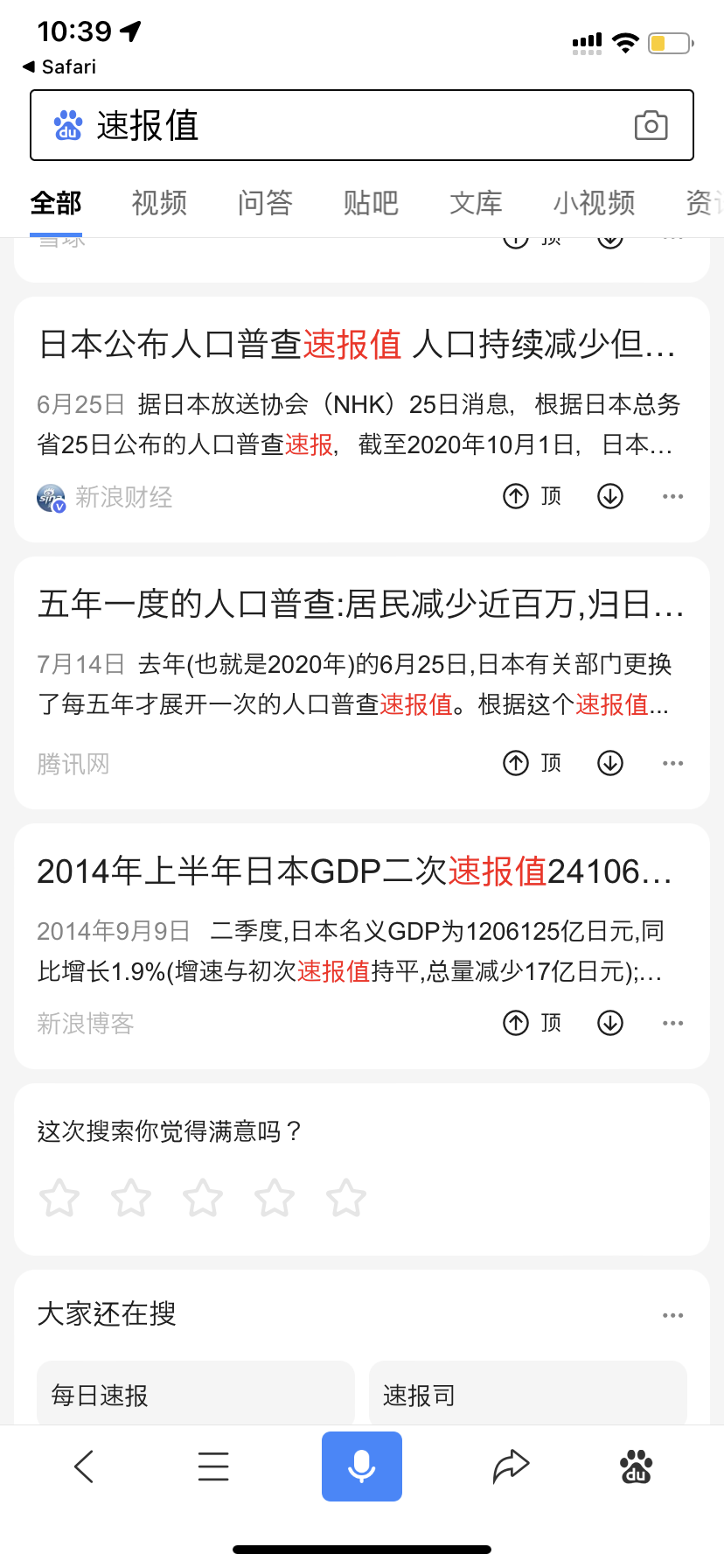Go back to the previous page
Image resolution: width=724 pixels, height=1568 pixels.
point(84,1466)
